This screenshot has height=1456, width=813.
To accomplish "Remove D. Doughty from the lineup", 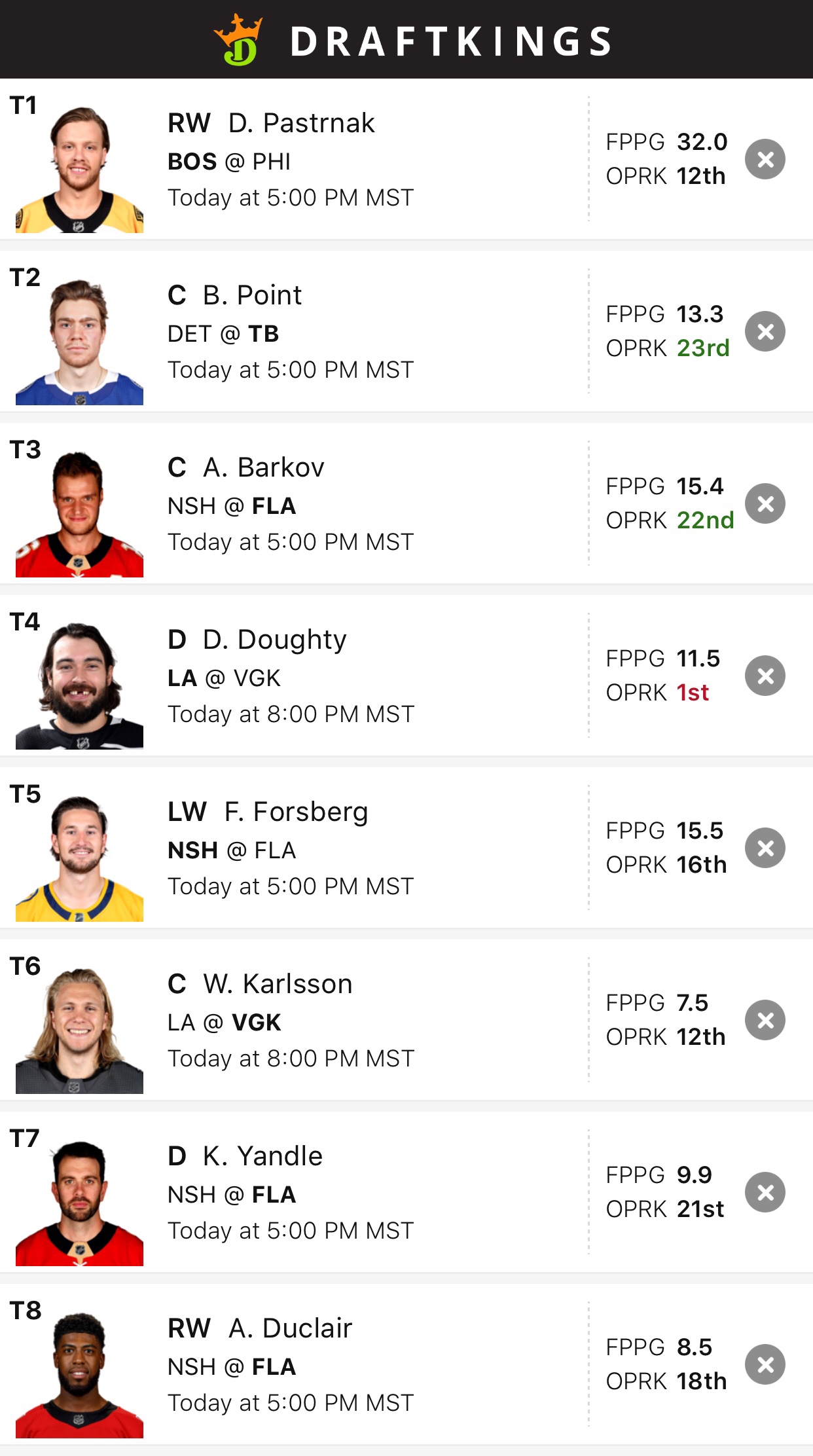I will pos(765,676).
